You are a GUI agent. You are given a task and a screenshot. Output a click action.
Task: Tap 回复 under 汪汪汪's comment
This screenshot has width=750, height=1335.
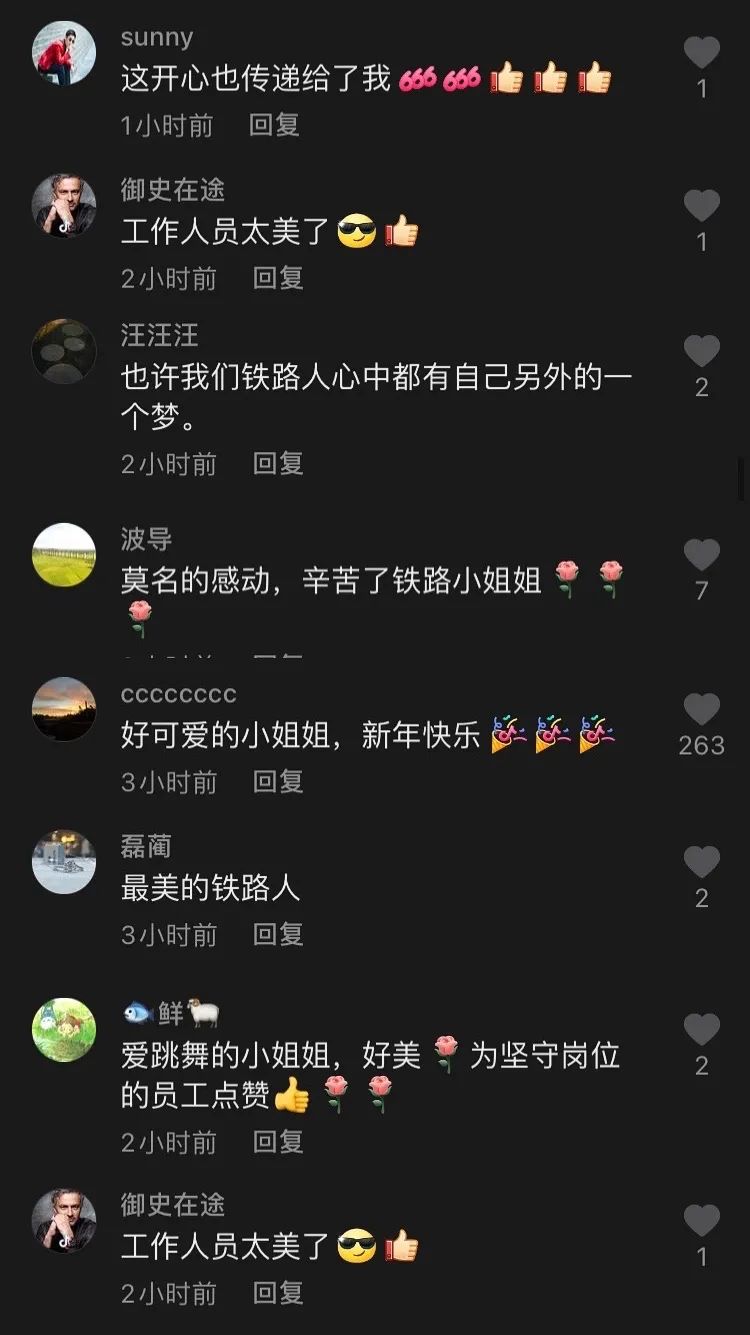(278, 464)
